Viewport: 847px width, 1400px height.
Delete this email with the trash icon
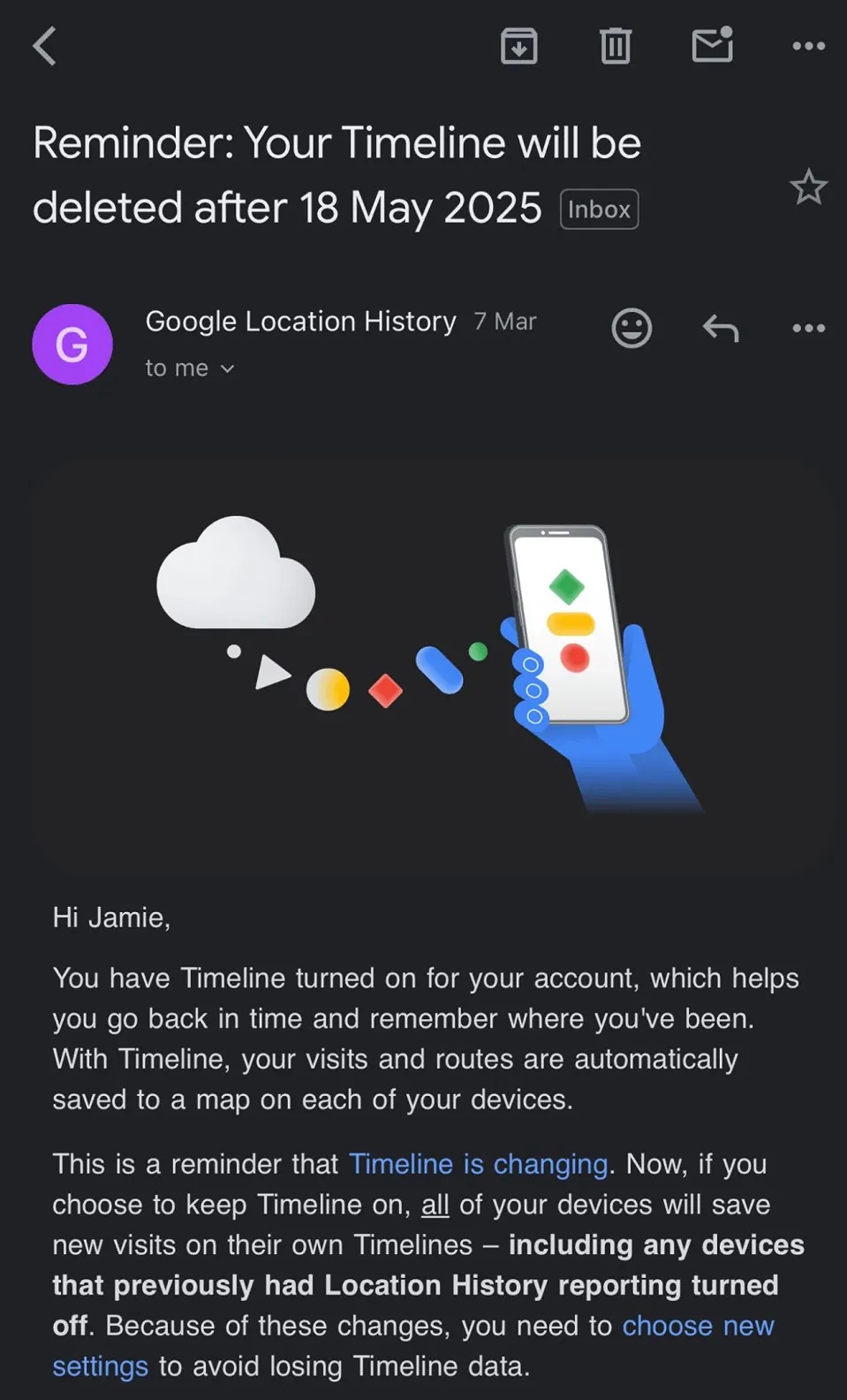[615, 46]
